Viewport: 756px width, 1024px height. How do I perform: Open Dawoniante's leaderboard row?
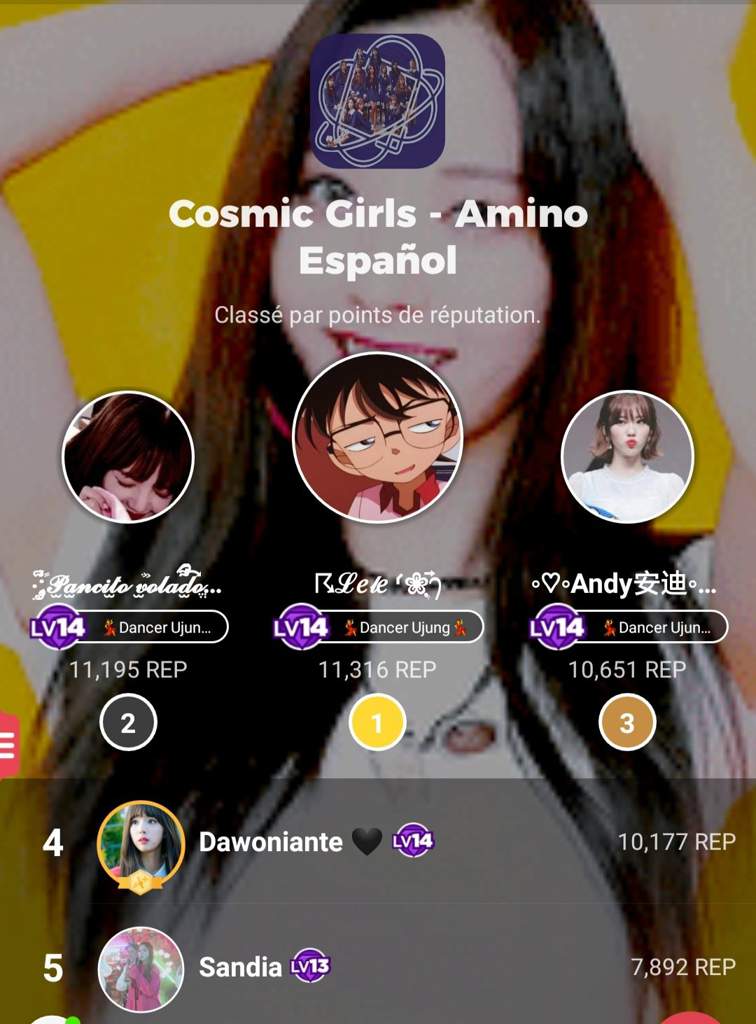378,842
